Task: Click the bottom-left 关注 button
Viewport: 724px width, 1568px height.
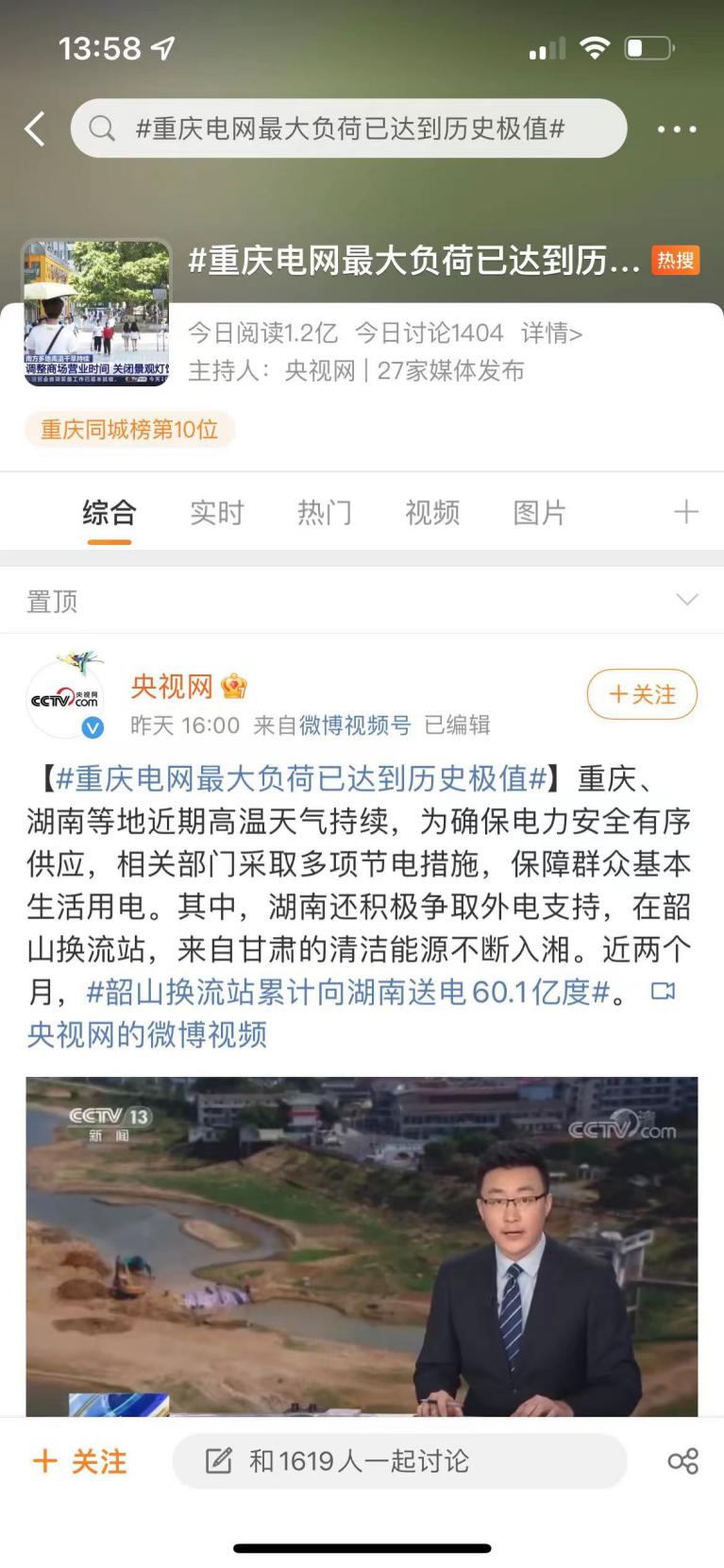Action: click(x=78, y=1461)
